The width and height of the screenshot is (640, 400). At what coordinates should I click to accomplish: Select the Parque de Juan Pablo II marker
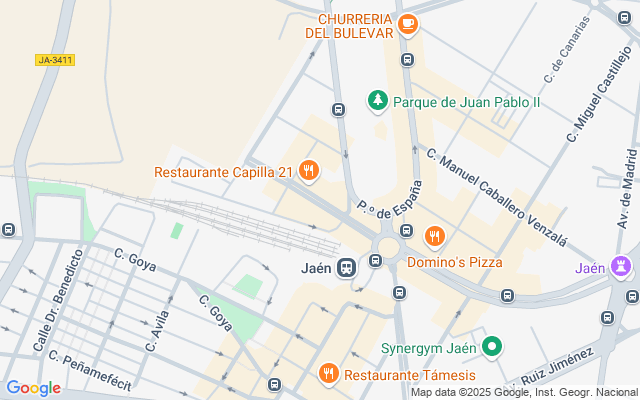[x=378, y=100]
